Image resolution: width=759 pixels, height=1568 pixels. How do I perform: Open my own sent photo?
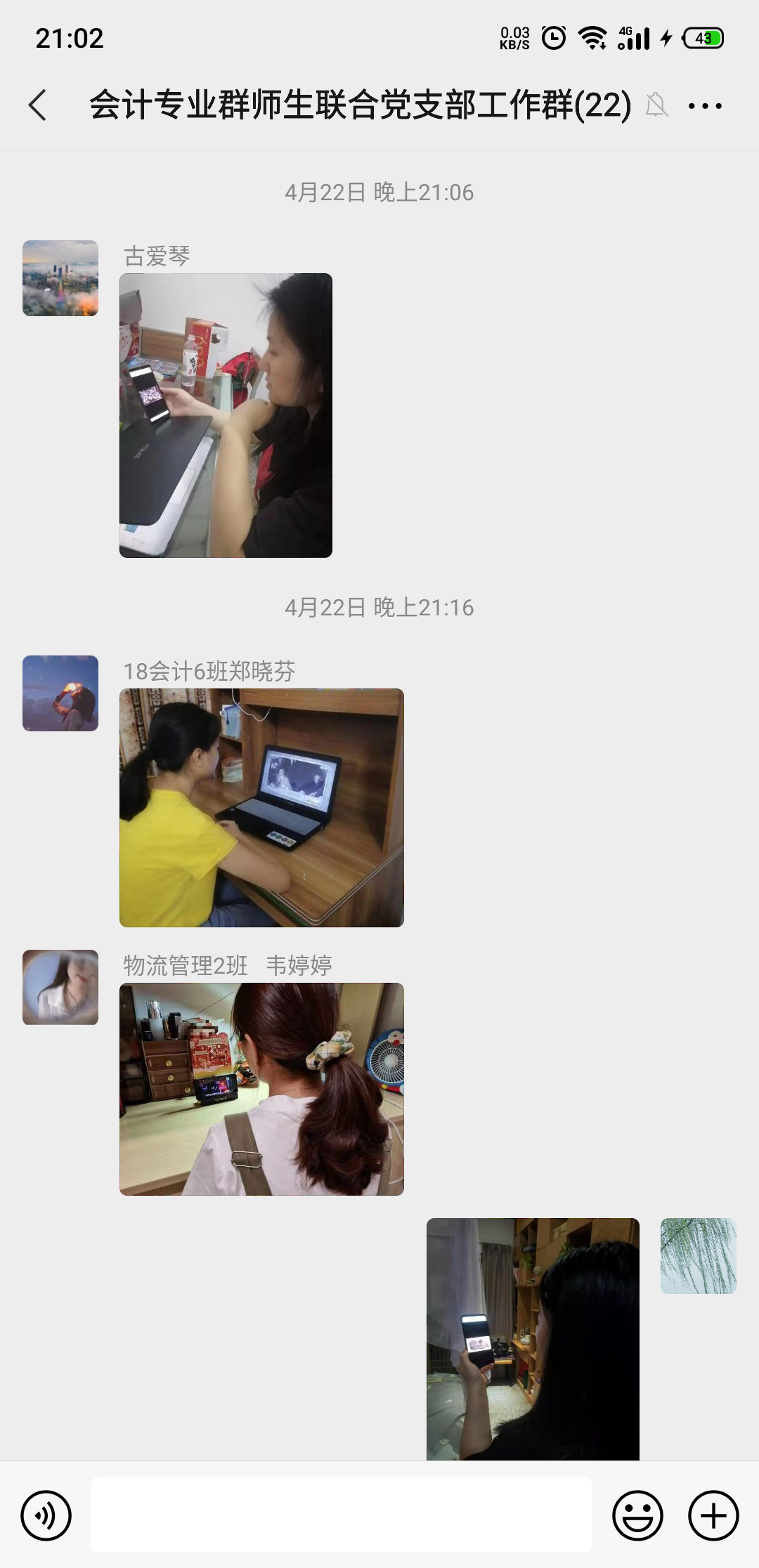(x=533, y=1338)
